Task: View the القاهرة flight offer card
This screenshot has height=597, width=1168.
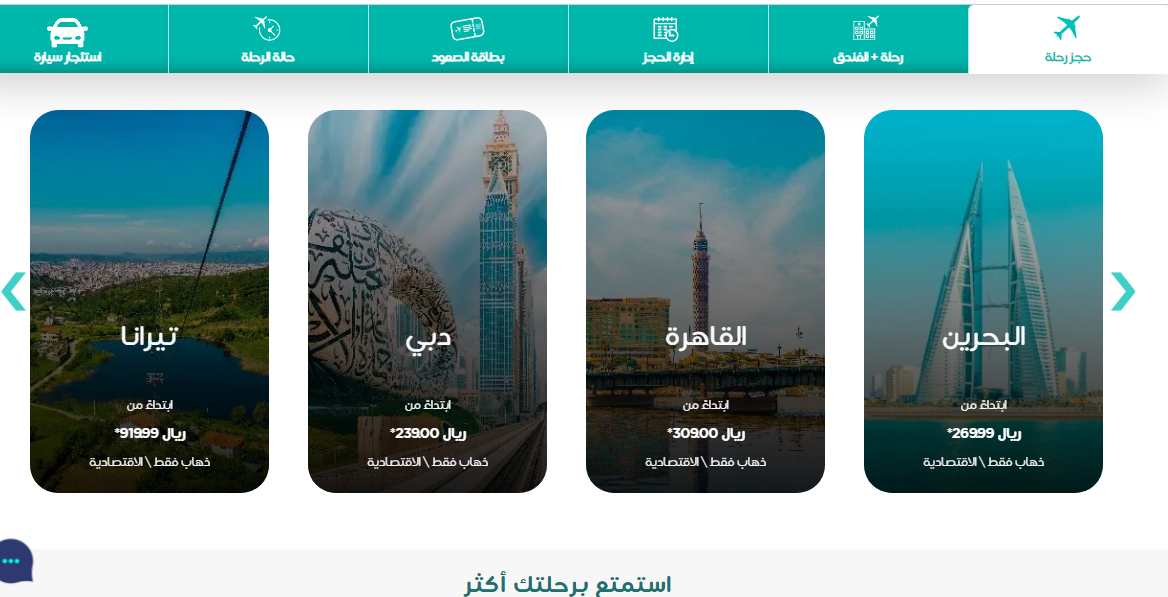Action: tap(705, 301)
